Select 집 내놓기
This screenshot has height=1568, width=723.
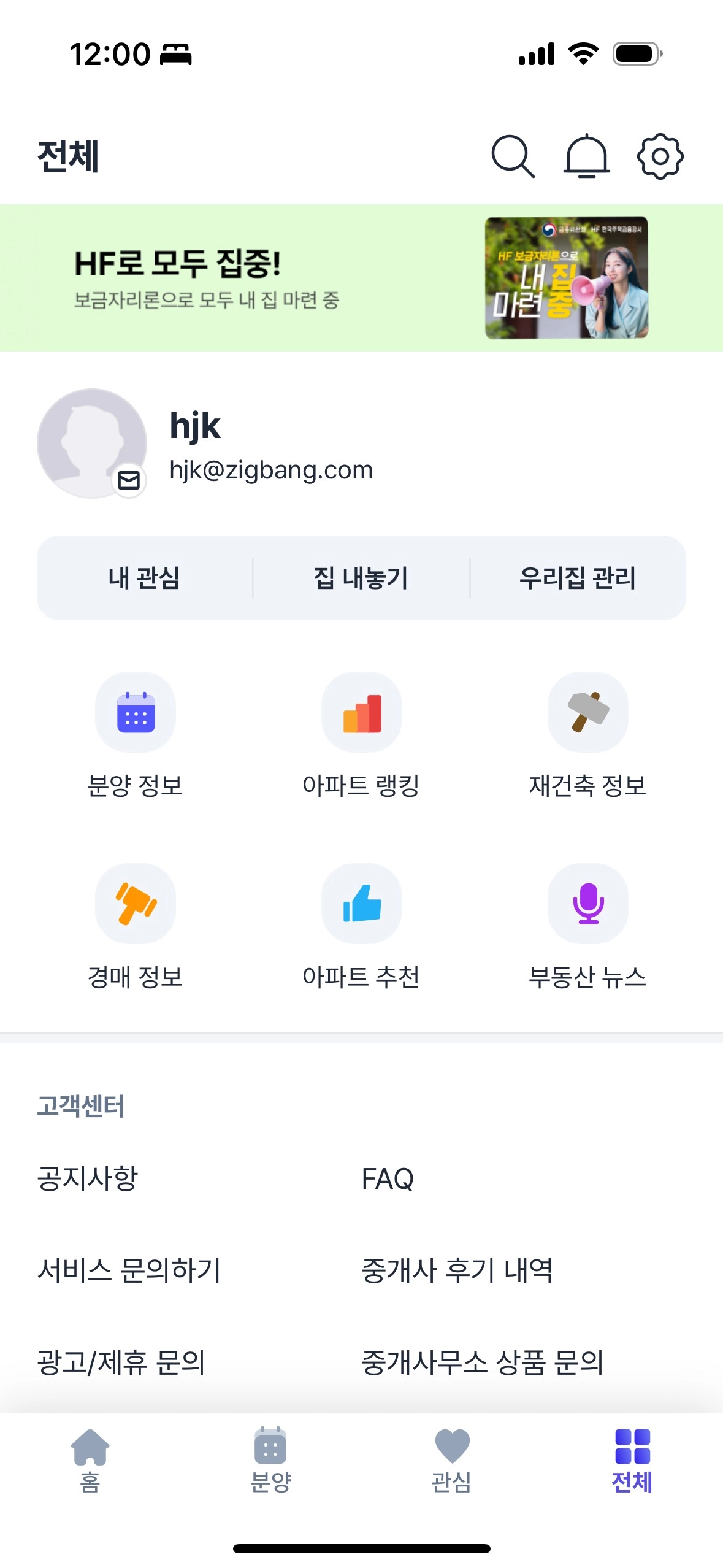coord(361,578)
